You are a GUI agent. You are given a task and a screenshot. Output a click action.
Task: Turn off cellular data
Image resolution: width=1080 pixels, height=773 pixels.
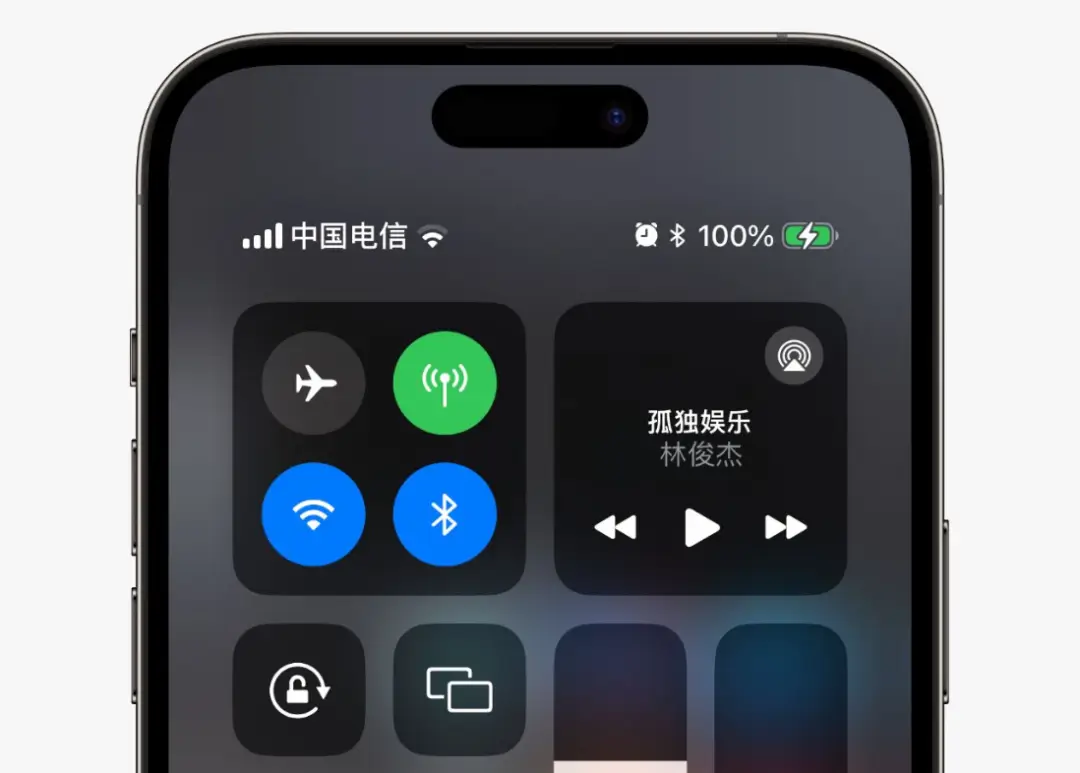click(445, 383)
